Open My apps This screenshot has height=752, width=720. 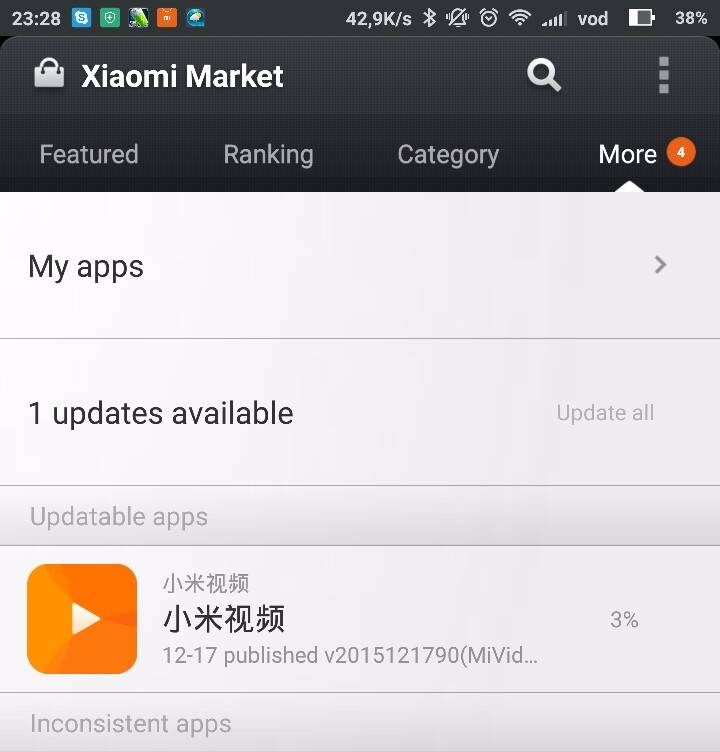pyautogui.click(x=360, y=266)
